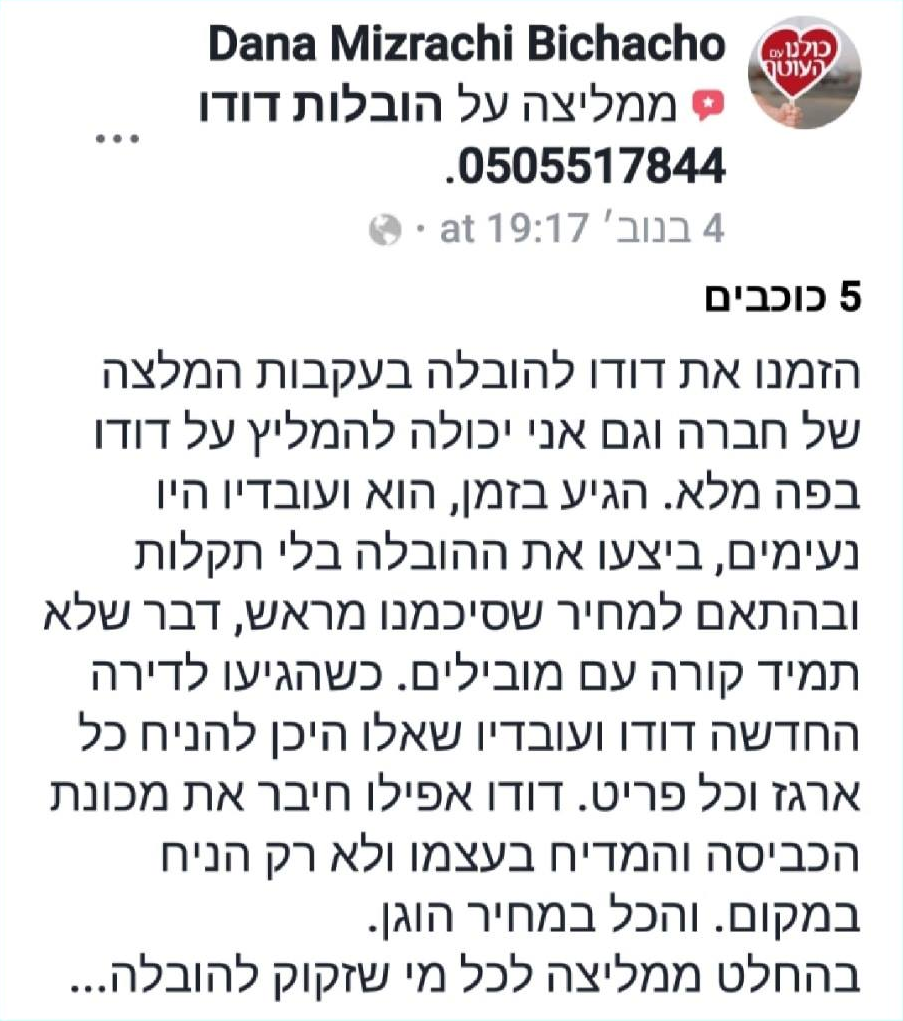Open Dana Mizrachi Bichacho's profile picture
This screenshot has width=903, height=1021.
click(804, 72)
